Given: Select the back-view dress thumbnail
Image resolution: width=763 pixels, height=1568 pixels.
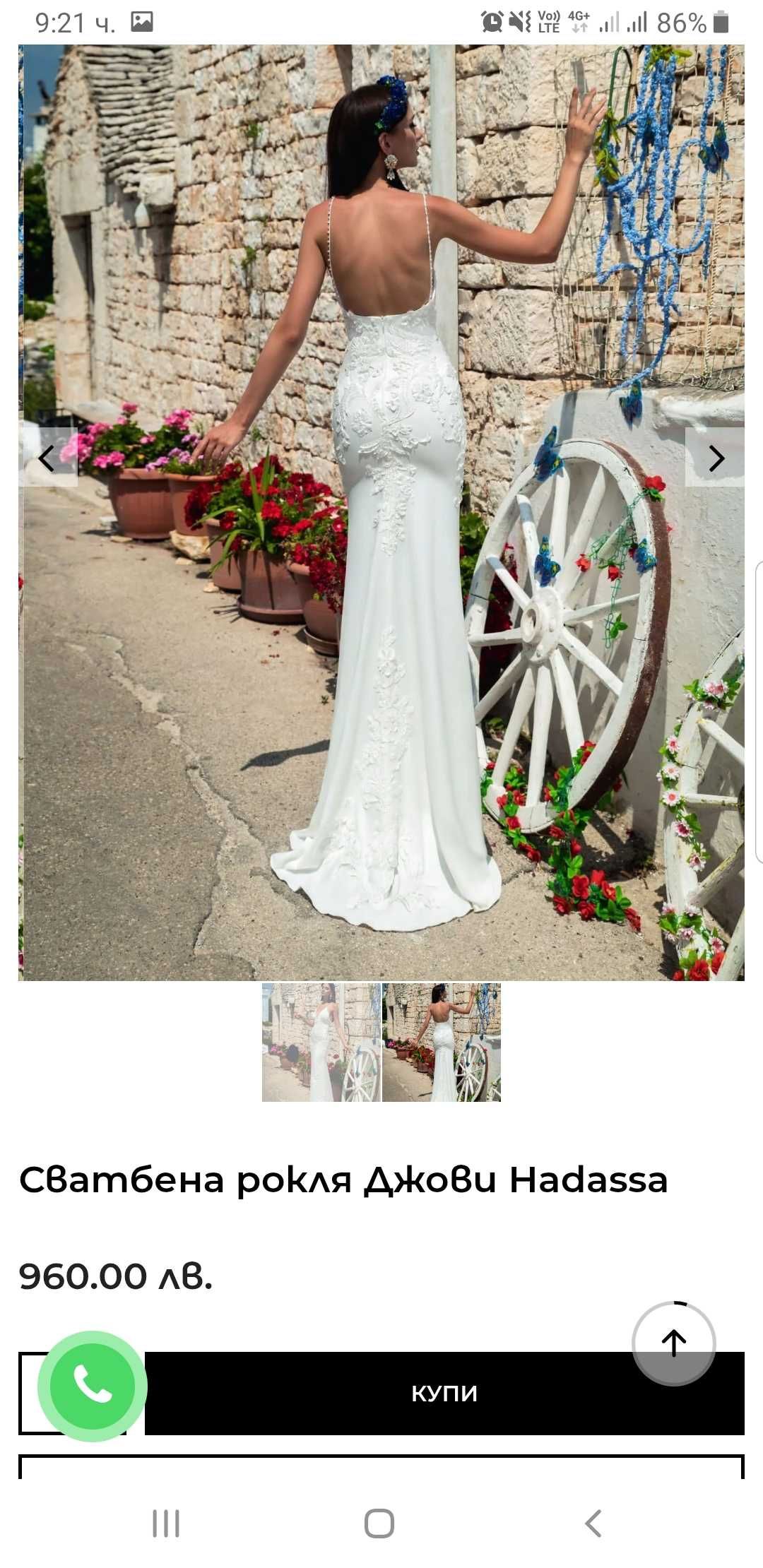Looking at the screenshot, I should (442, 1042).
